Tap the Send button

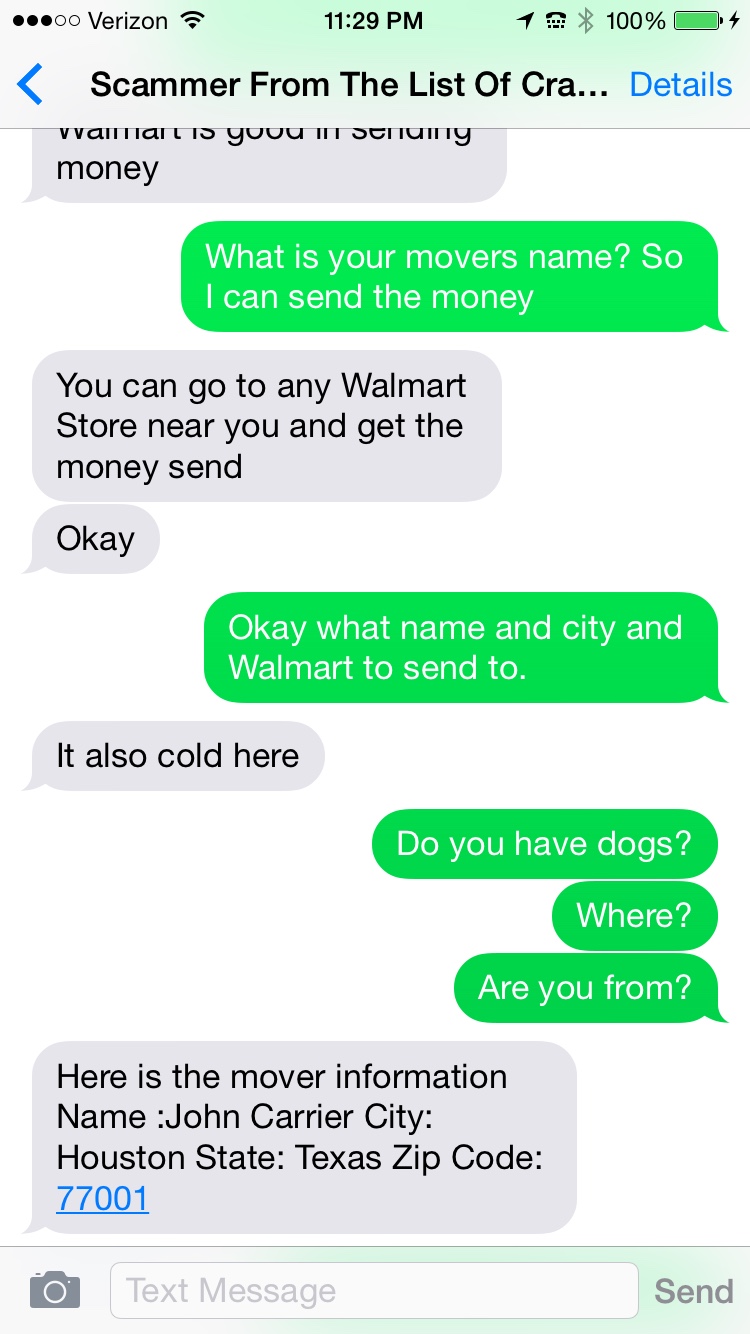tap(693, 1291)
